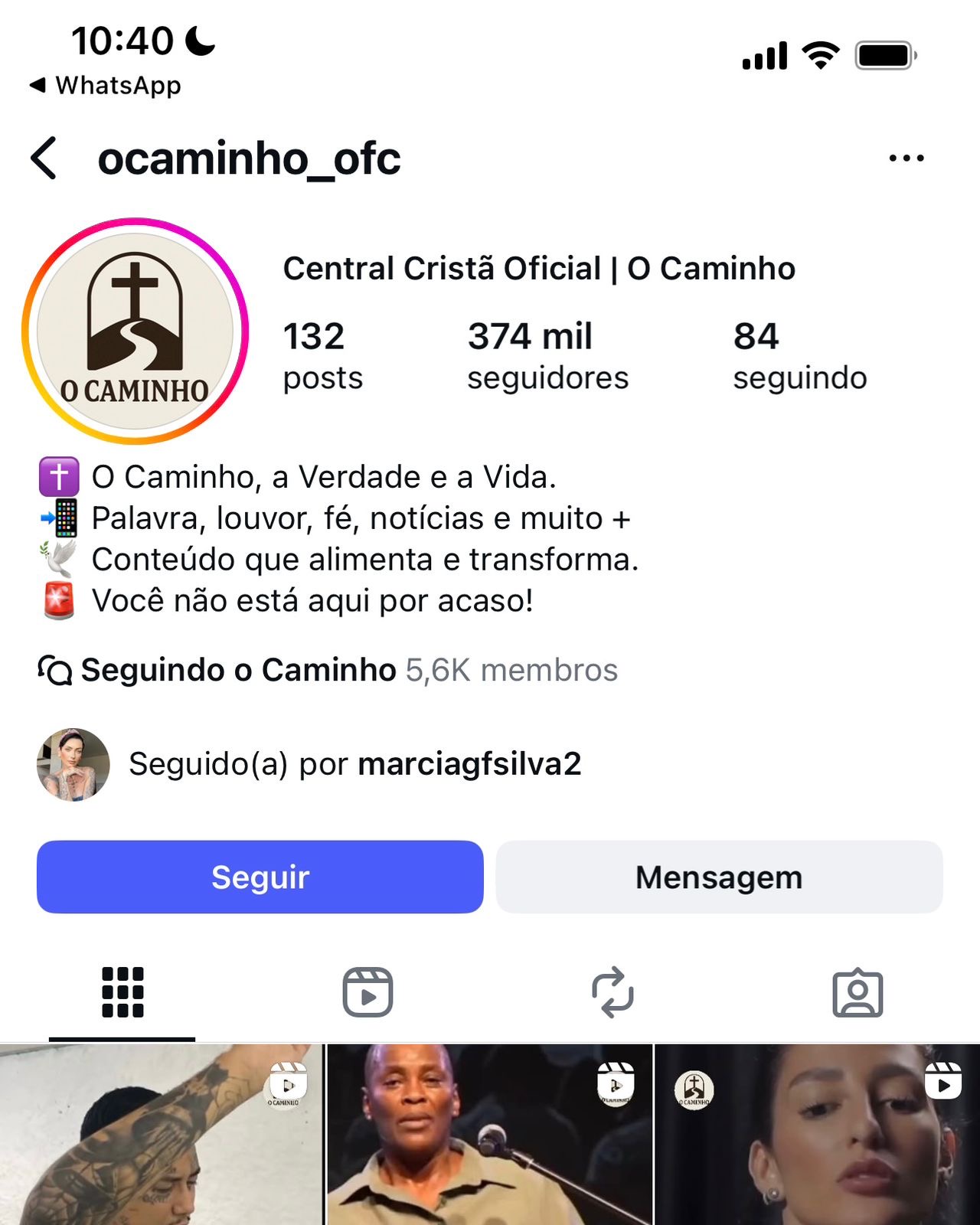Open the Seguindo o Caminho channel
This screenshot has height=1225, width=980.
328,670
